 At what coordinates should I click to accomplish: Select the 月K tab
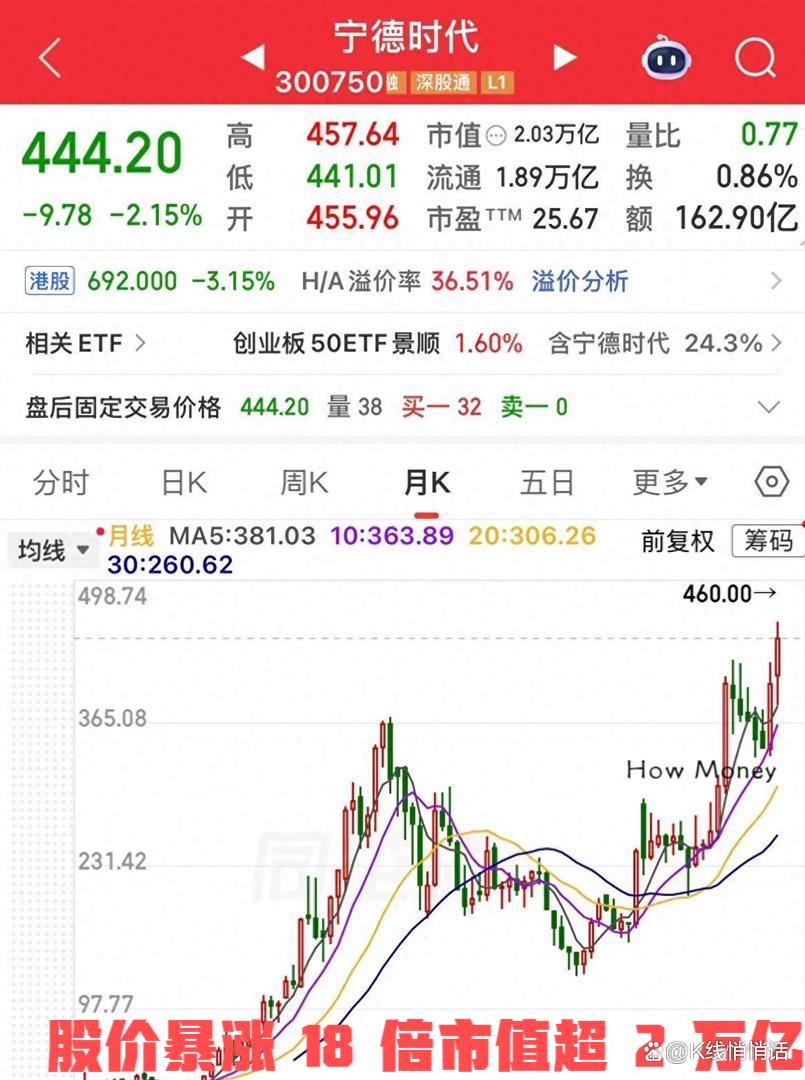(427, 483)
